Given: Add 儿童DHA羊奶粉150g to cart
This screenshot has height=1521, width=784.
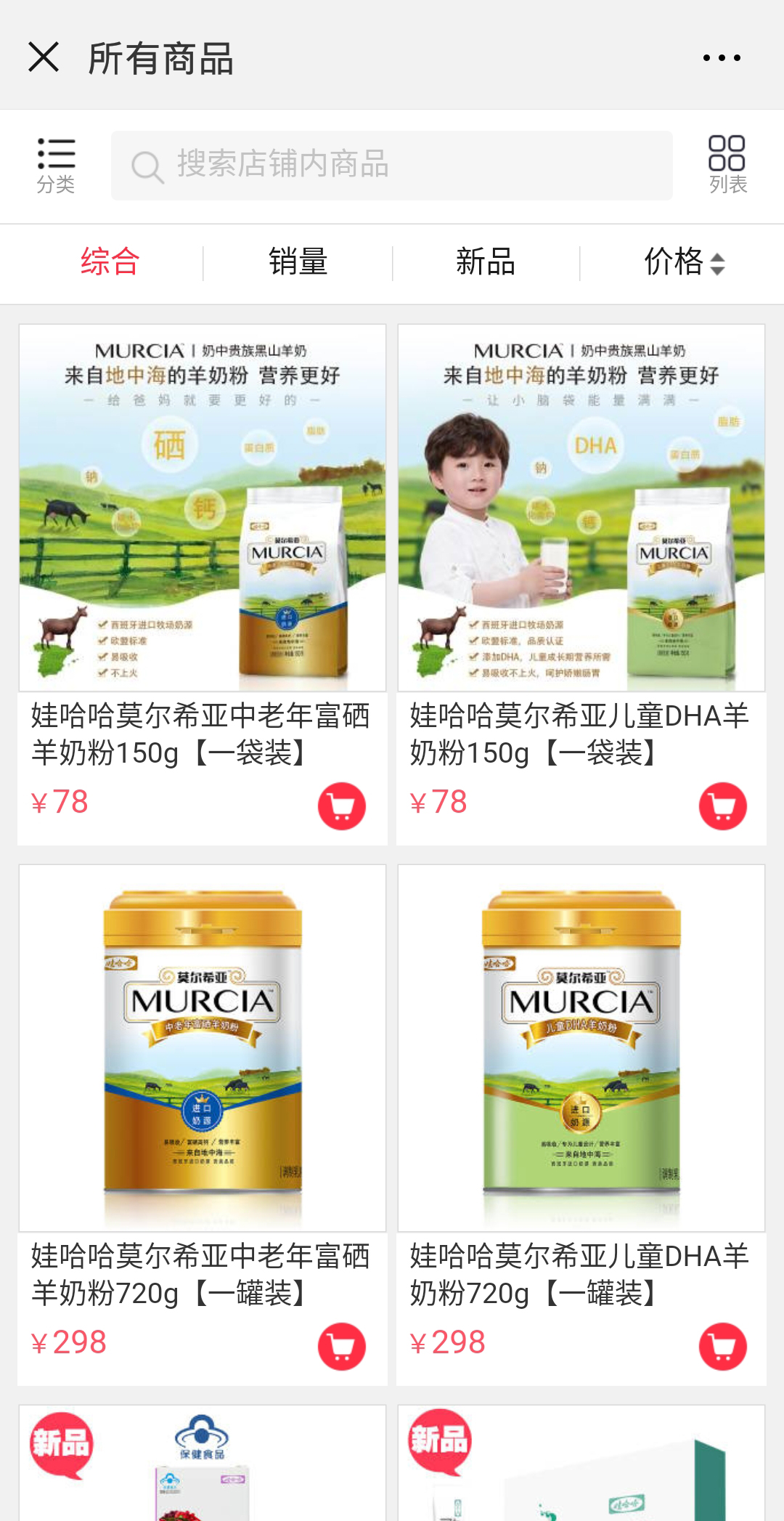Looking at the screenshot, I should pos(722,806).
